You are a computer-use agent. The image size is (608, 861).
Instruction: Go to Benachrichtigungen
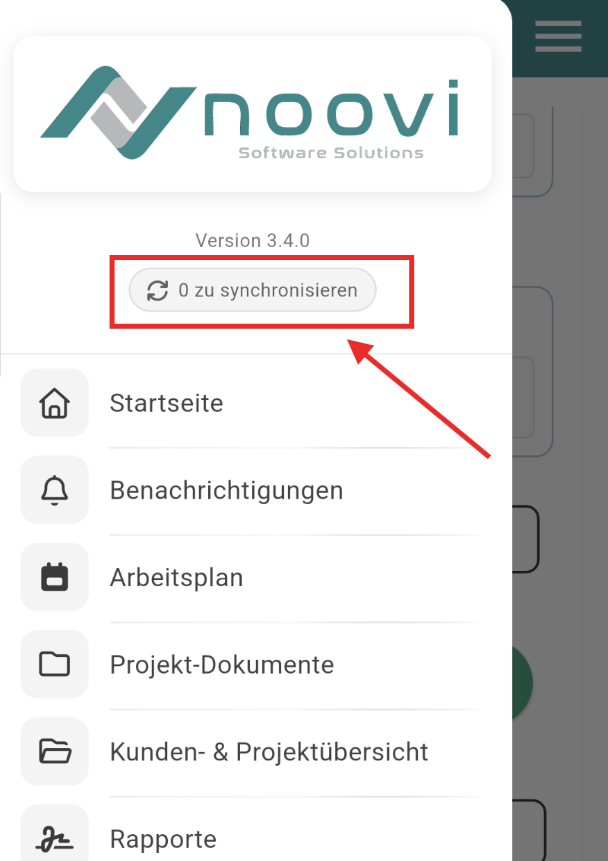pos(226,490)
